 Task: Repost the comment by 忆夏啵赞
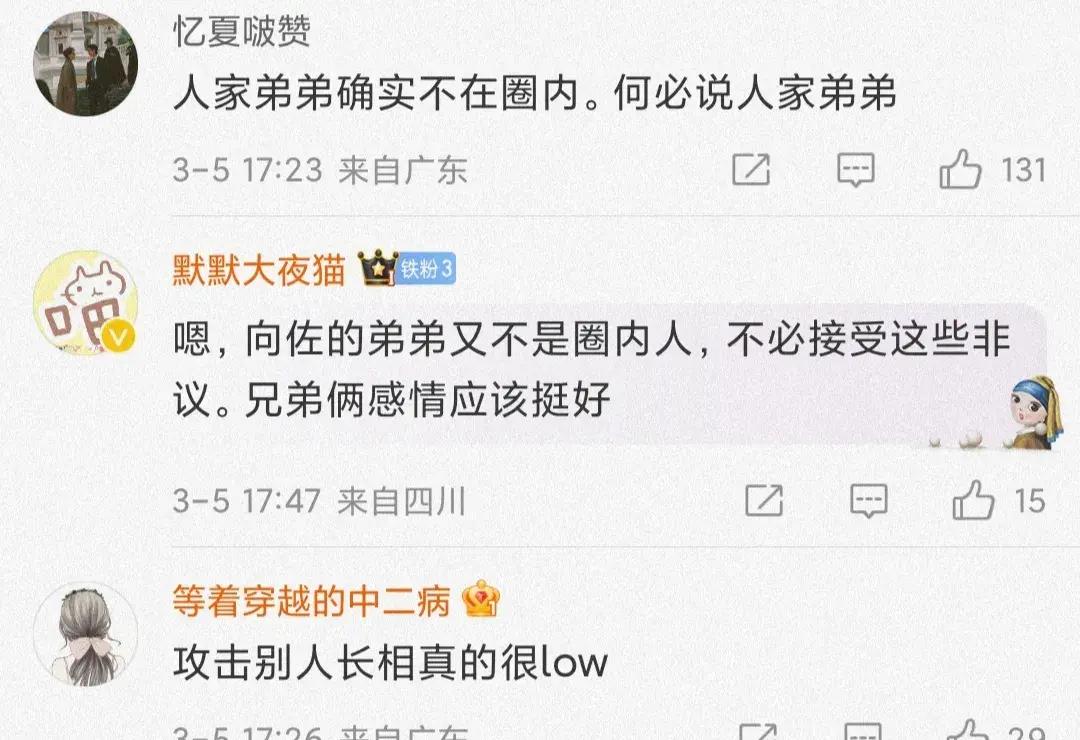point(751,170)
